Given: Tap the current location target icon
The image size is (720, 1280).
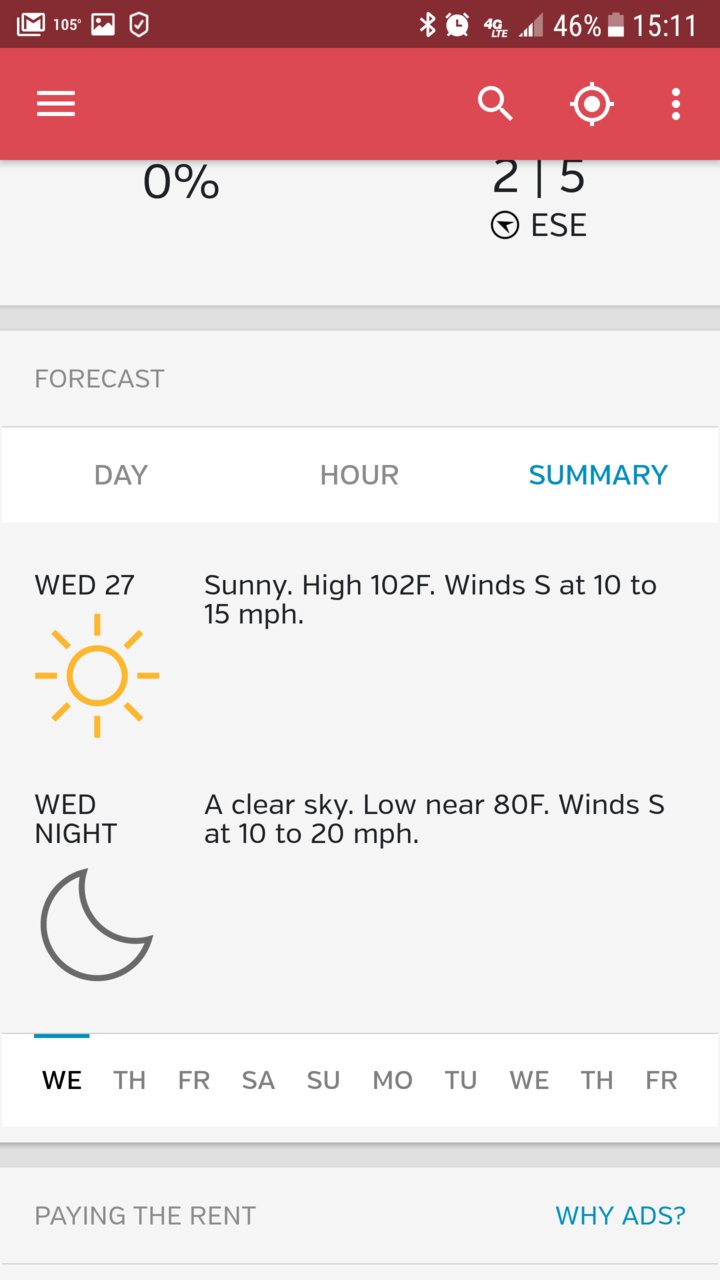Looking at the screenshot, I should (x=591, y=104).
